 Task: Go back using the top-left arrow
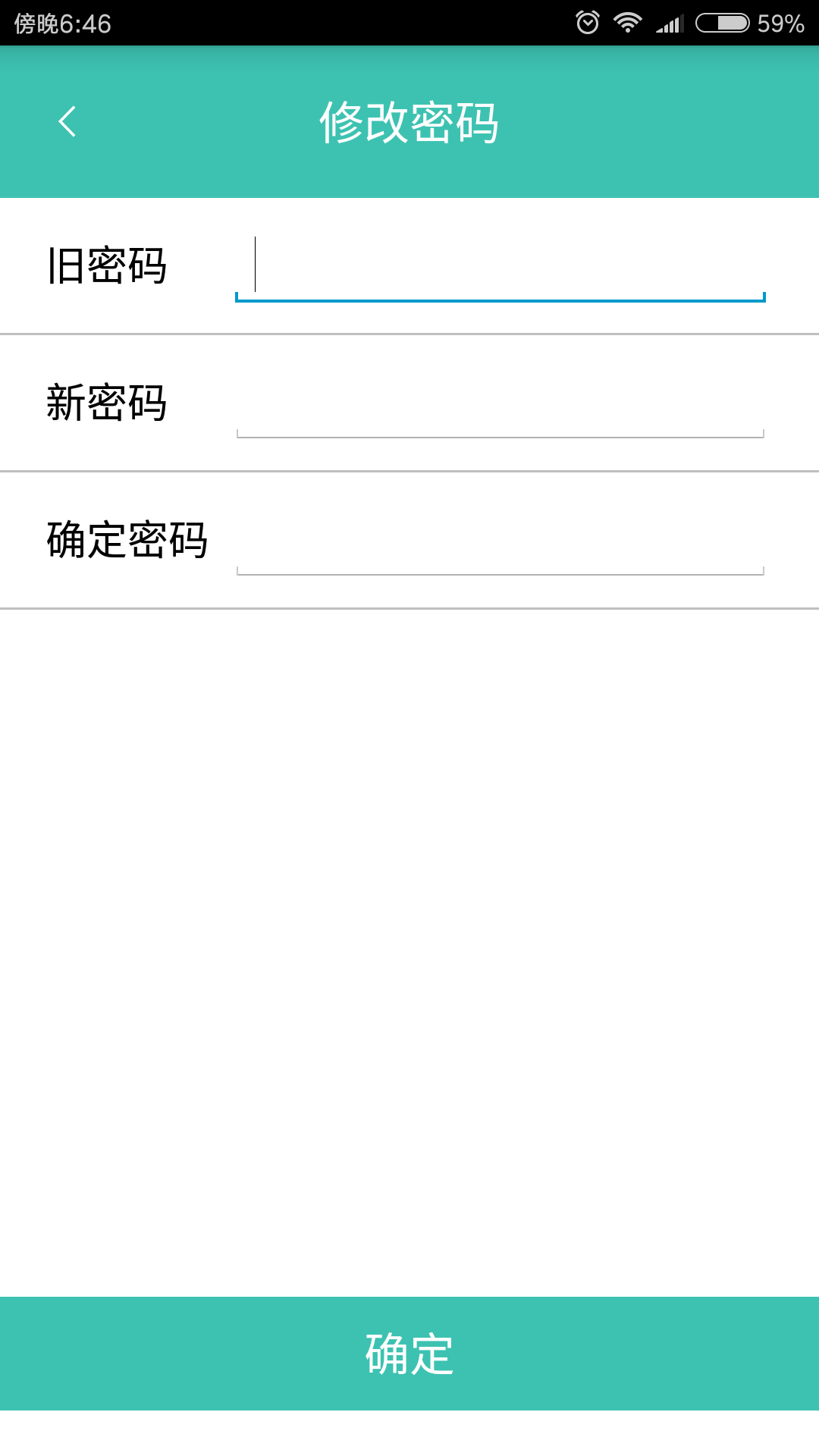(x=67, y=121)
